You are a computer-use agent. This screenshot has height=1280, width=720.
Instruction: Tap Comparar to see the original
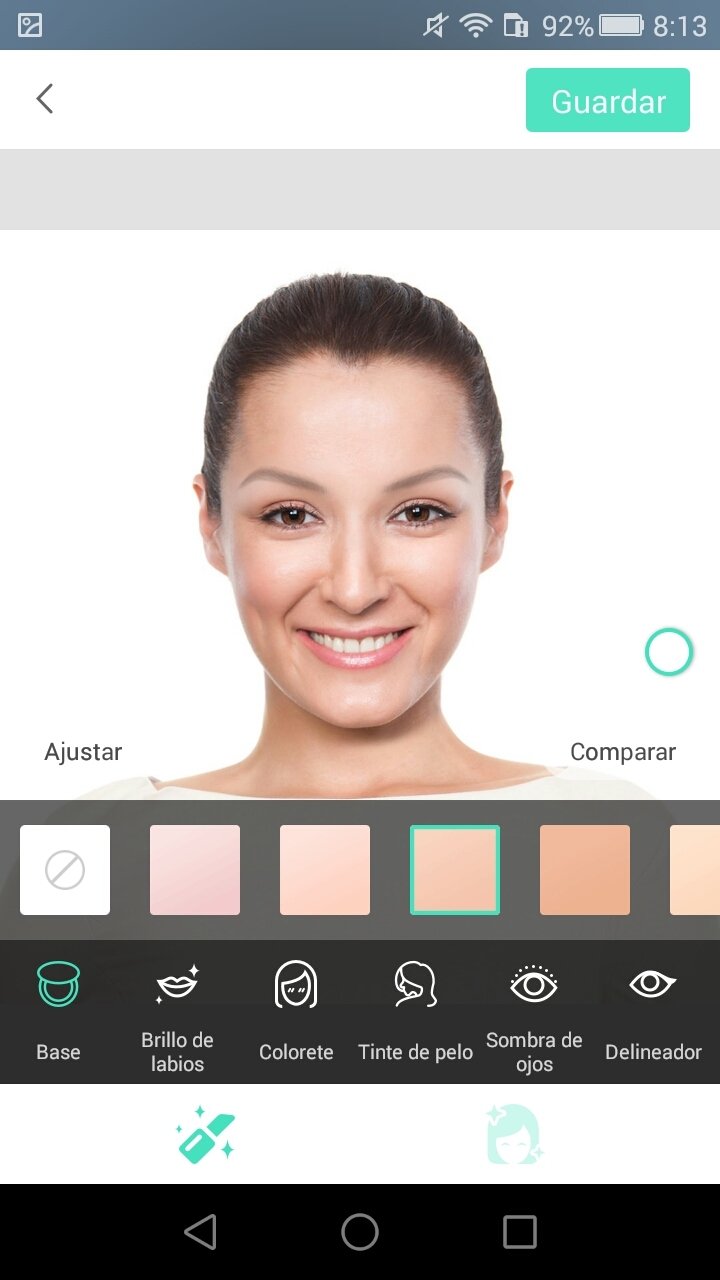coord(623,752)
